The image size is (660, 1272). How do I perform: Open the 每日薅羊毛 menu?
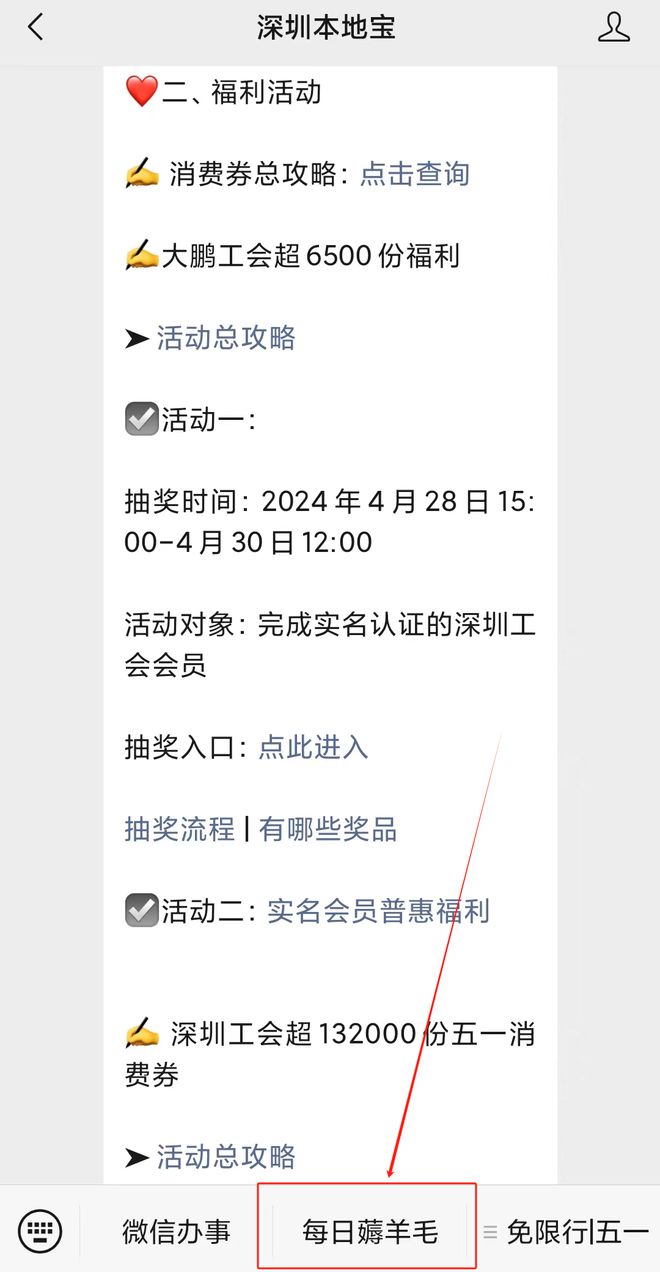pyautogui.click(x=370, y=1231)
